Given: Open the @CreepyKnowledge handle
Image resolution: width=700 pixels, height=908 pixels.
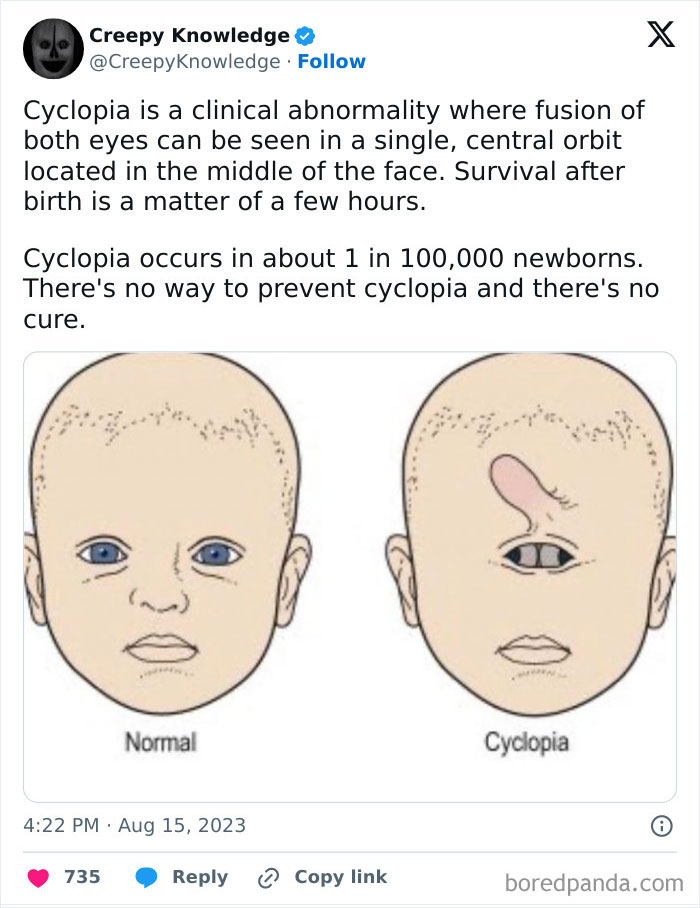Looking at the screenshot, I should pos(184,62).
